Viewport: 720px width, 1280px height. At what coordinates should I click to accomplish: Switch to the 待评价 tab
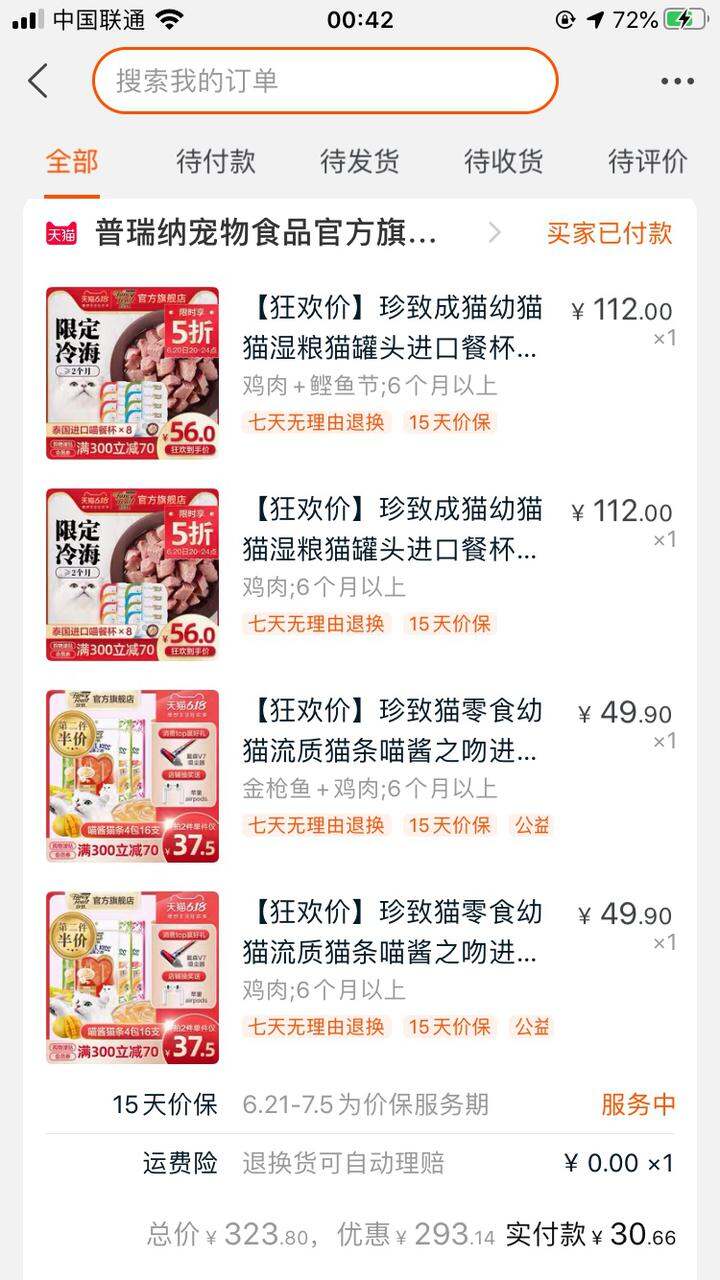(648, 161)
